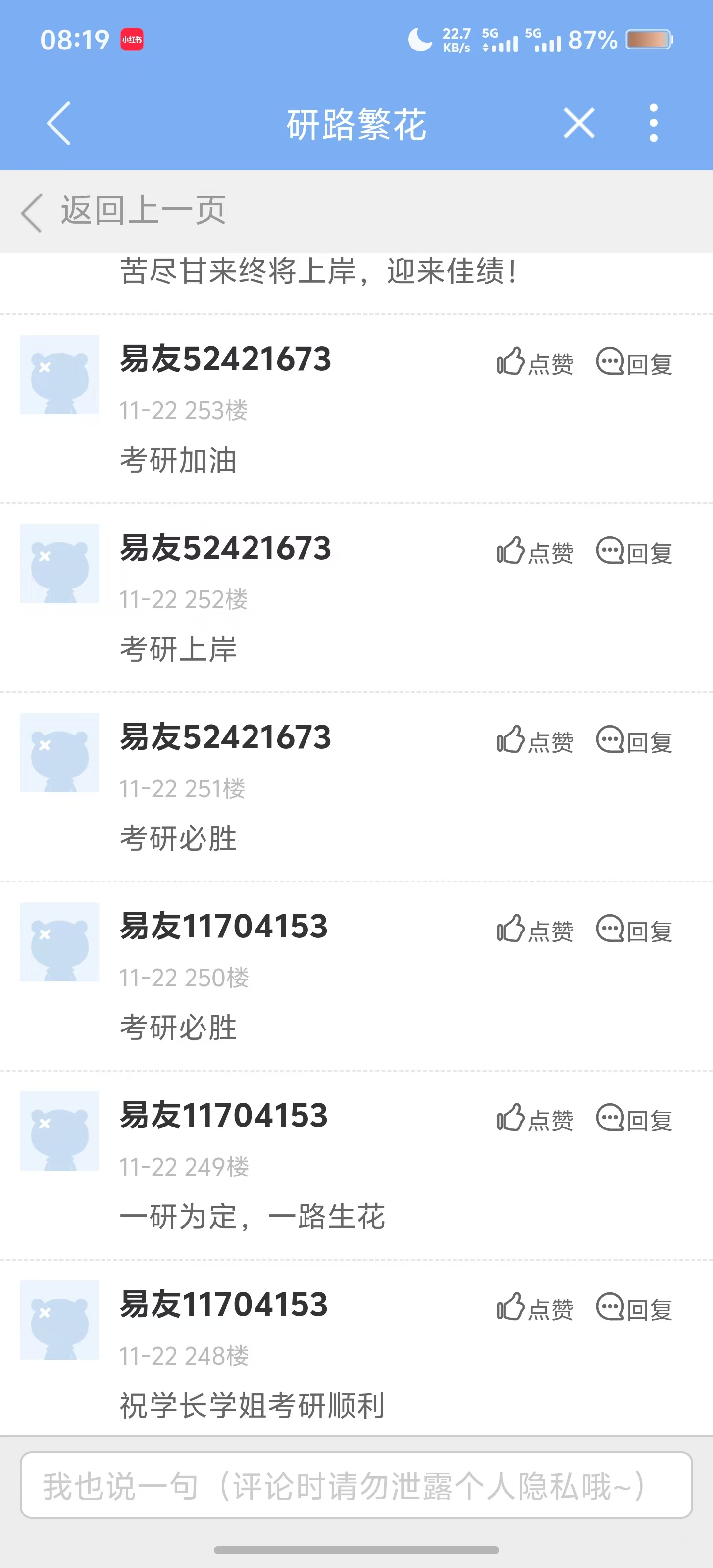Screen dimensions: 713x1568
Task: Reply to the 253楼 comment
Action: [633, 363]
